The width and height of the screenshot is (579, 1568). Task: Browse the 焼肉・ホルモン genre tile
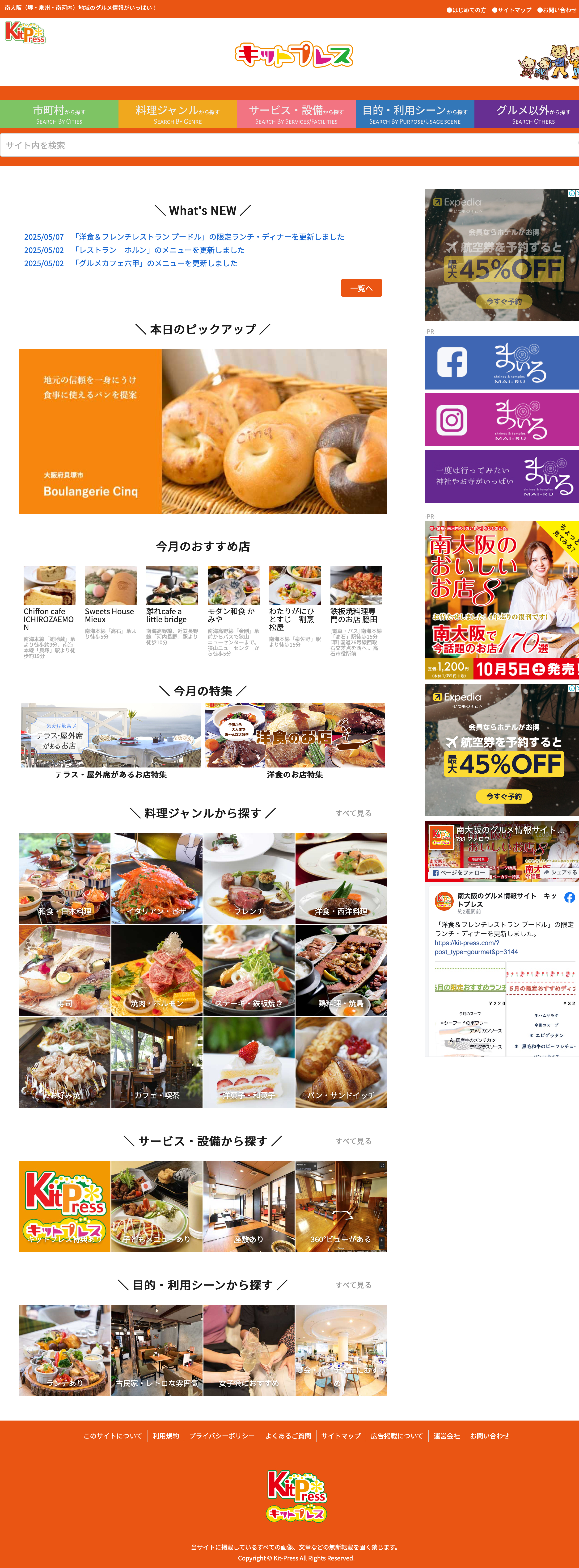[x=156, y=970]
